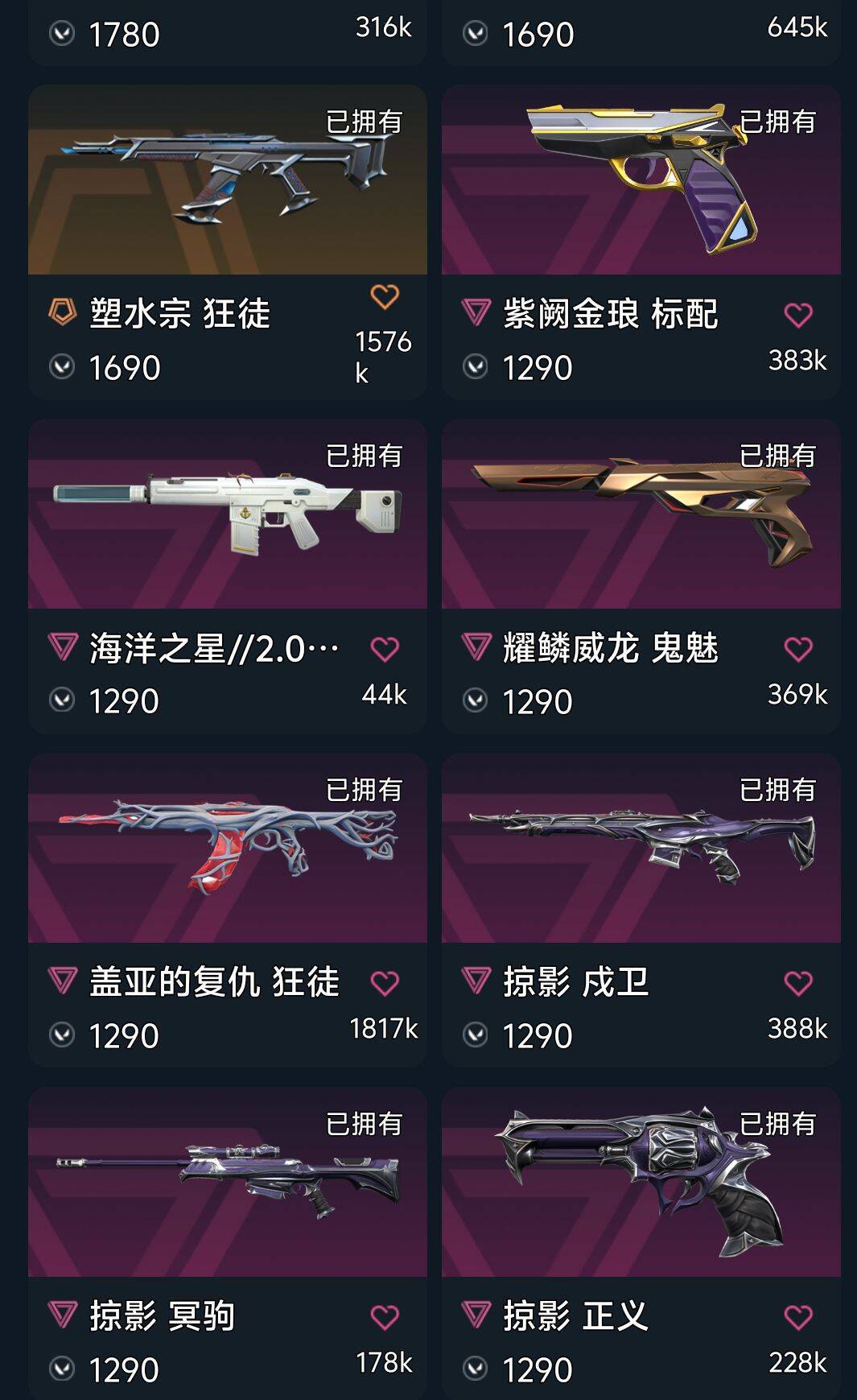The image size is (857, 1400).
Task: Favorite the 耀鳞威龙 鬼魅 skin
Action: click(797, 649)
